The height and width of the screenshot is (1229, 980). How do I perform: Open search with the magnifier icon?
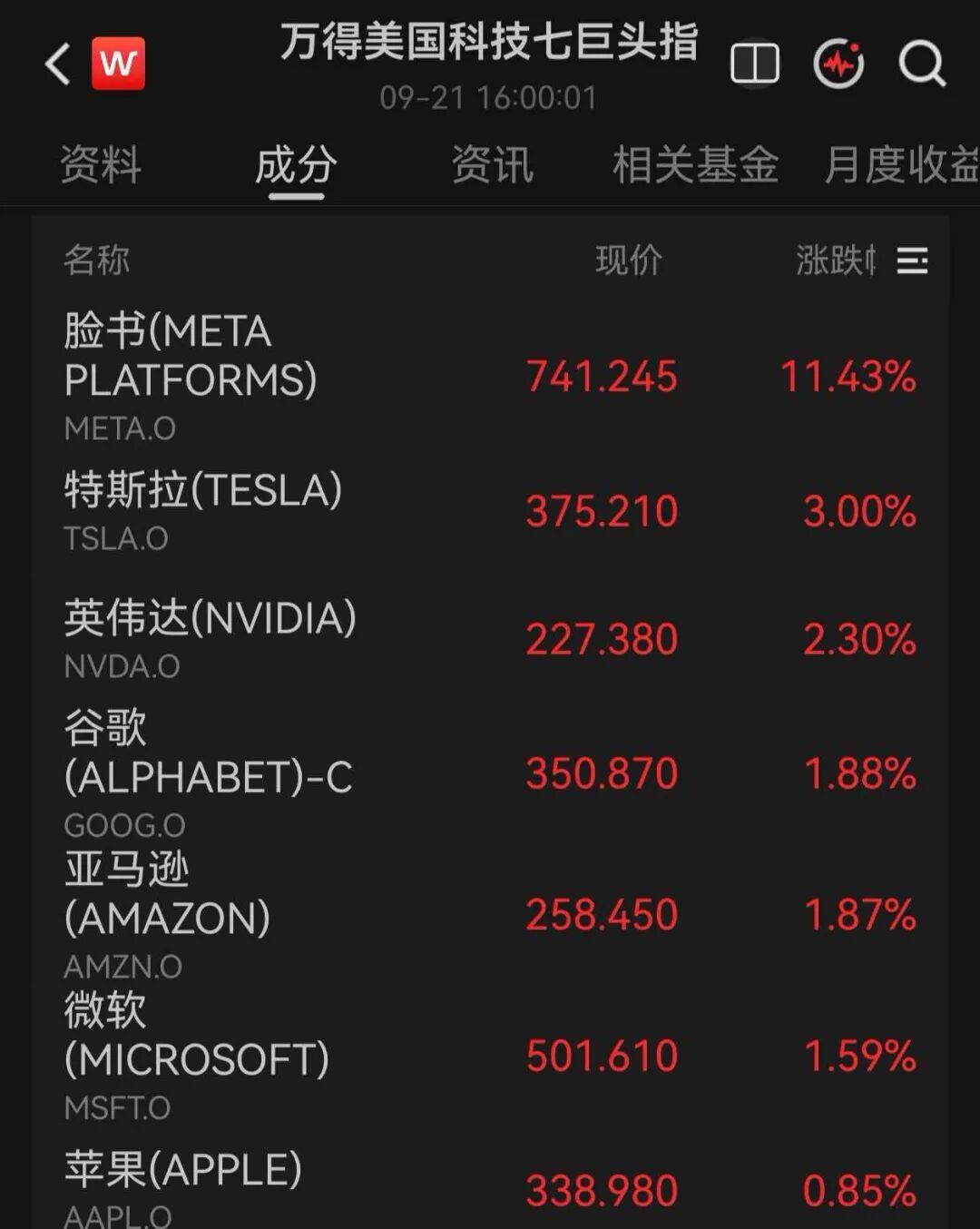(922, 64)
